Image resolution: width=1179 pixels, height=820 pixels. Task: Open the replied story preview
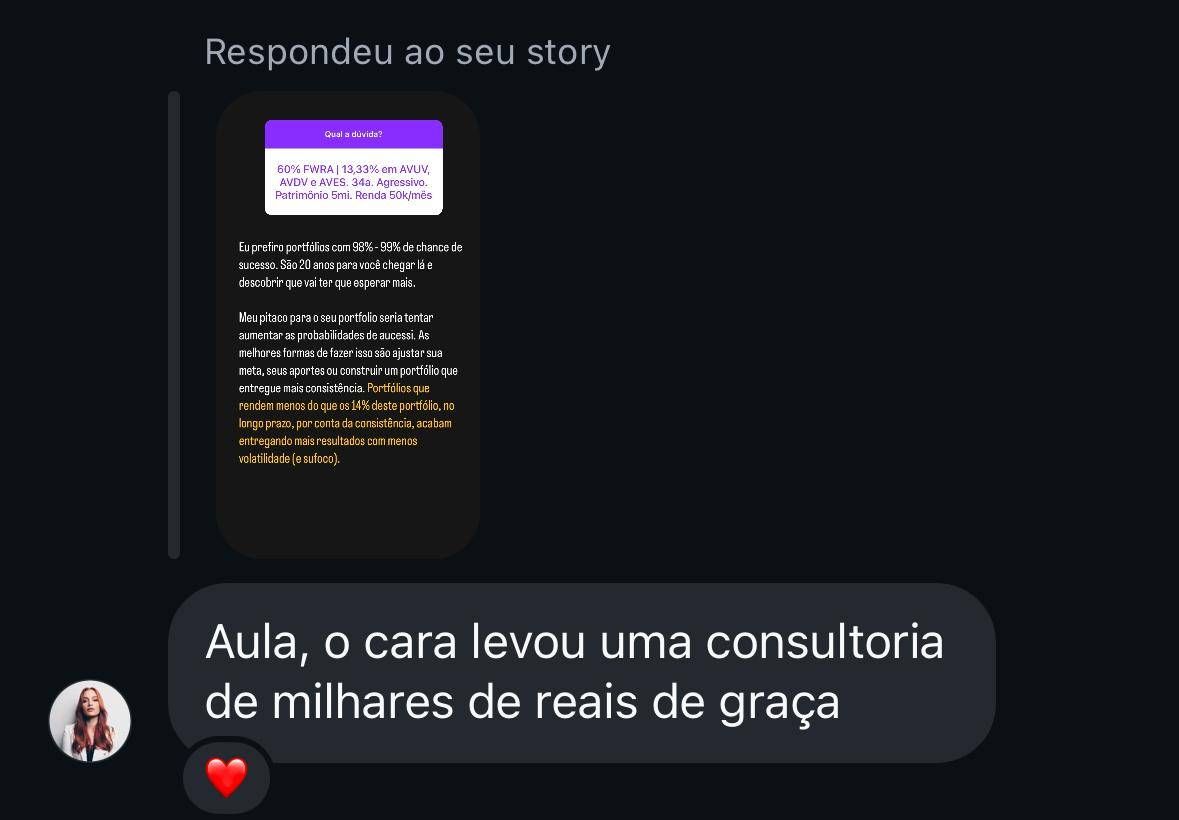348,325
